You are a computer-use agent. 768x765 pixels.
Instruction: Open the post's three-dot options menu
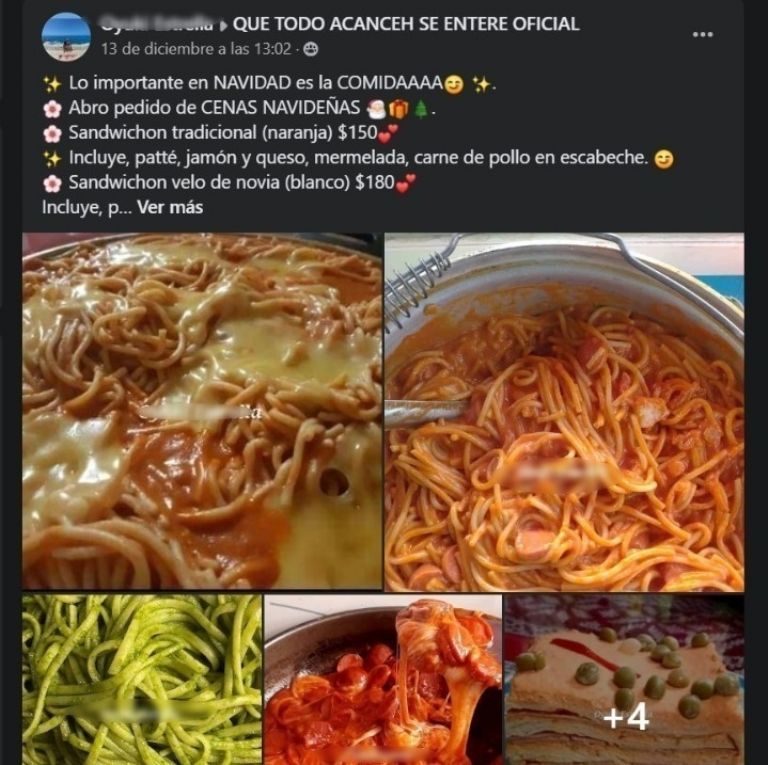(x=702, y=34)
